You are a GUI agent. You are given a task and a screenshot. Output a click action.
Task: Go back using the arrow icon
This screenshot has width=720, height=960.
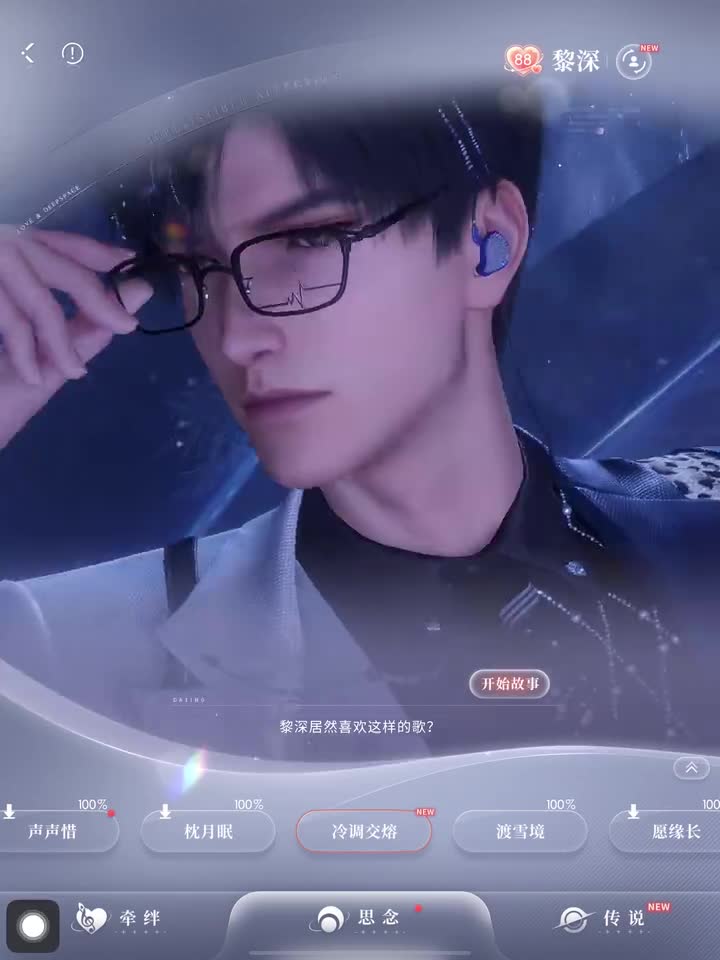[x=28, y=54]
